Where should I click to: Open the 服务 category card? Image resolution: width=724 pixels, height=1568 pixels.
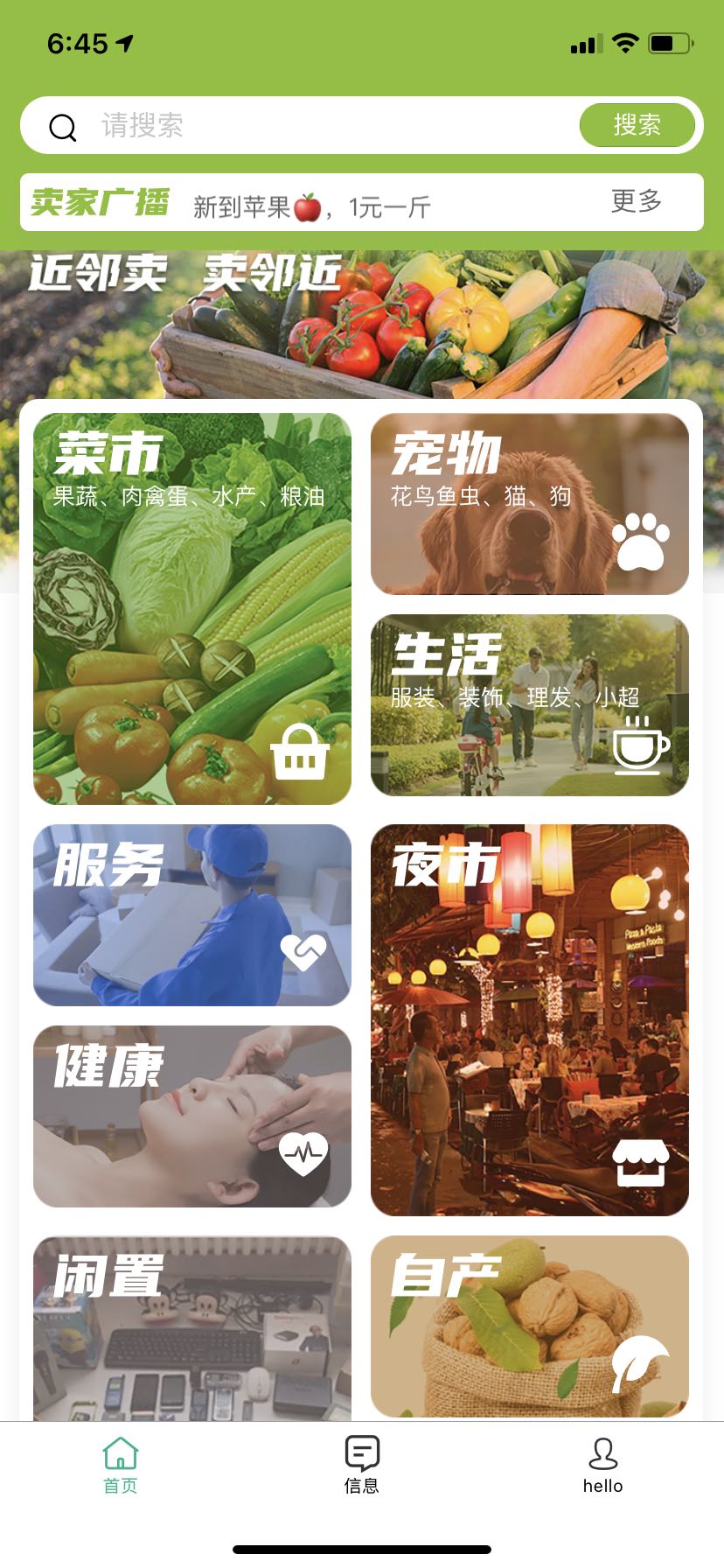[192, 915]
